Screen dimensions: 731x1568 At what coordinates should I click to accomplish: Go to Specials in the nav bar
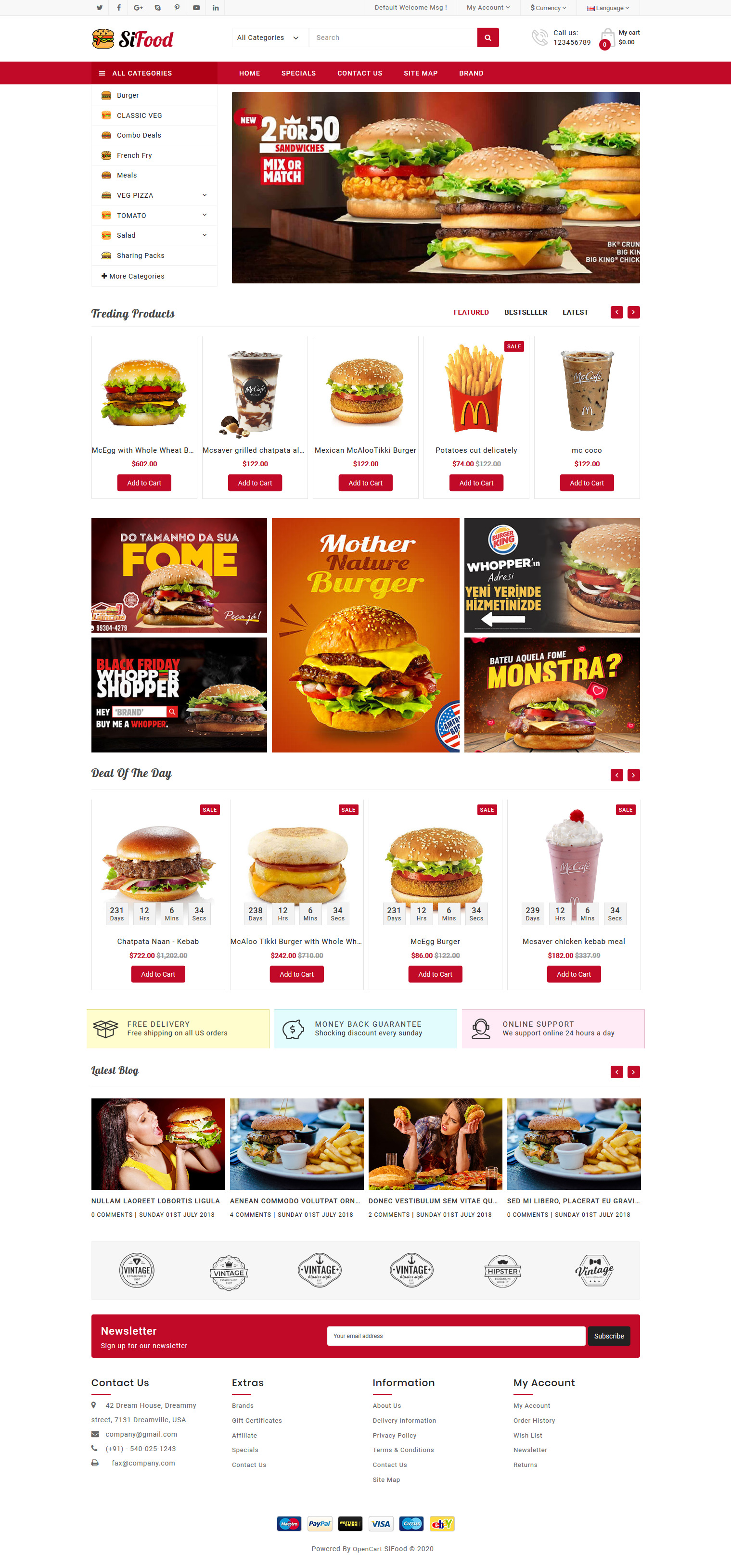point(298,73)
